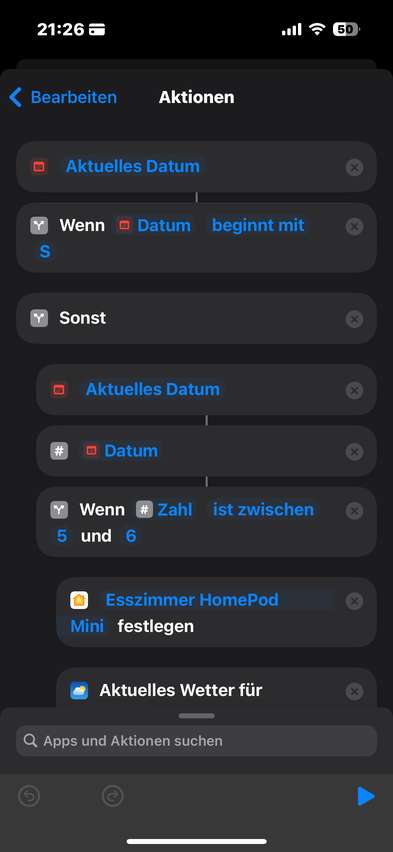
Task: Open Apps und Aktionen suchen field
Action: click(196, 741)
